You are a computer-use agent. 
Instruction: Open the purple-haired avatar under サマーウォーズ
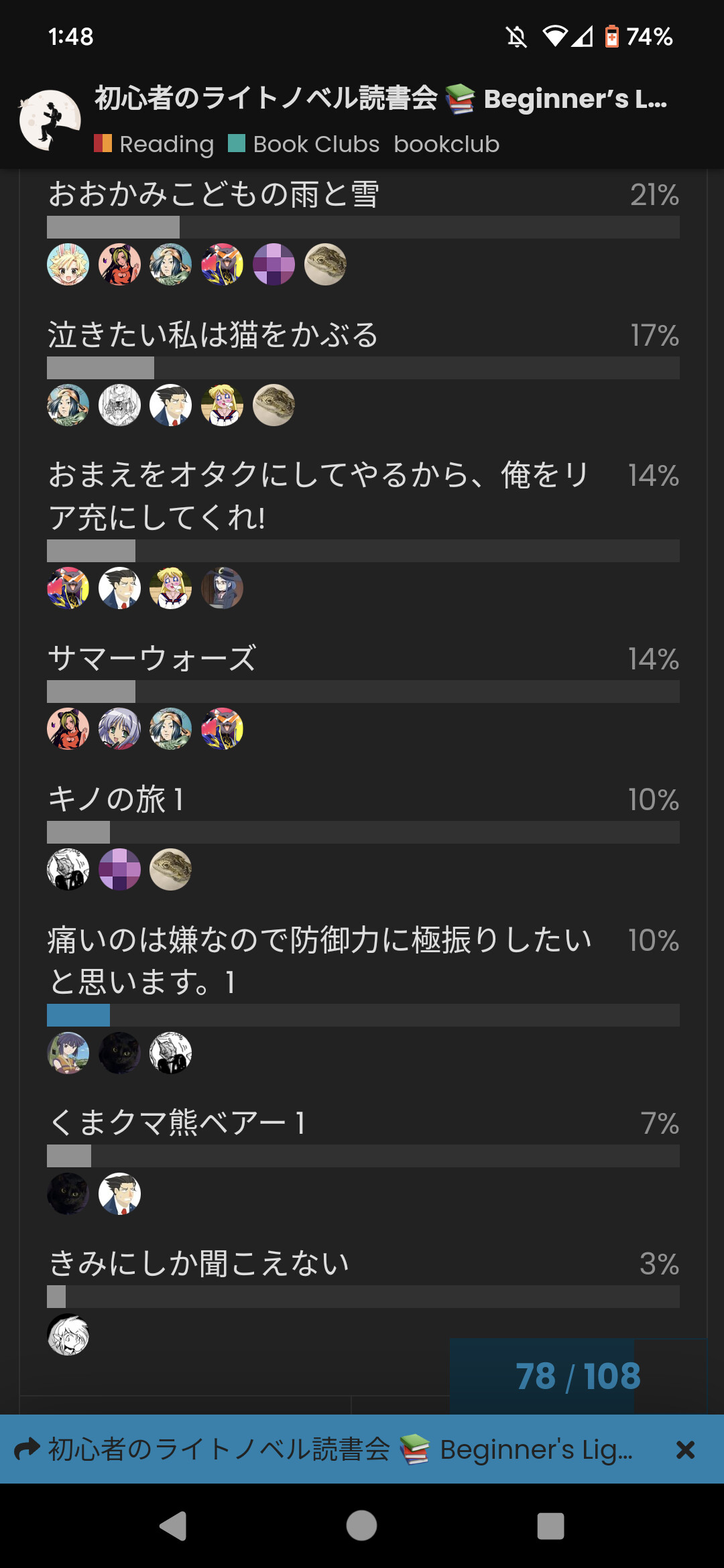119,728
